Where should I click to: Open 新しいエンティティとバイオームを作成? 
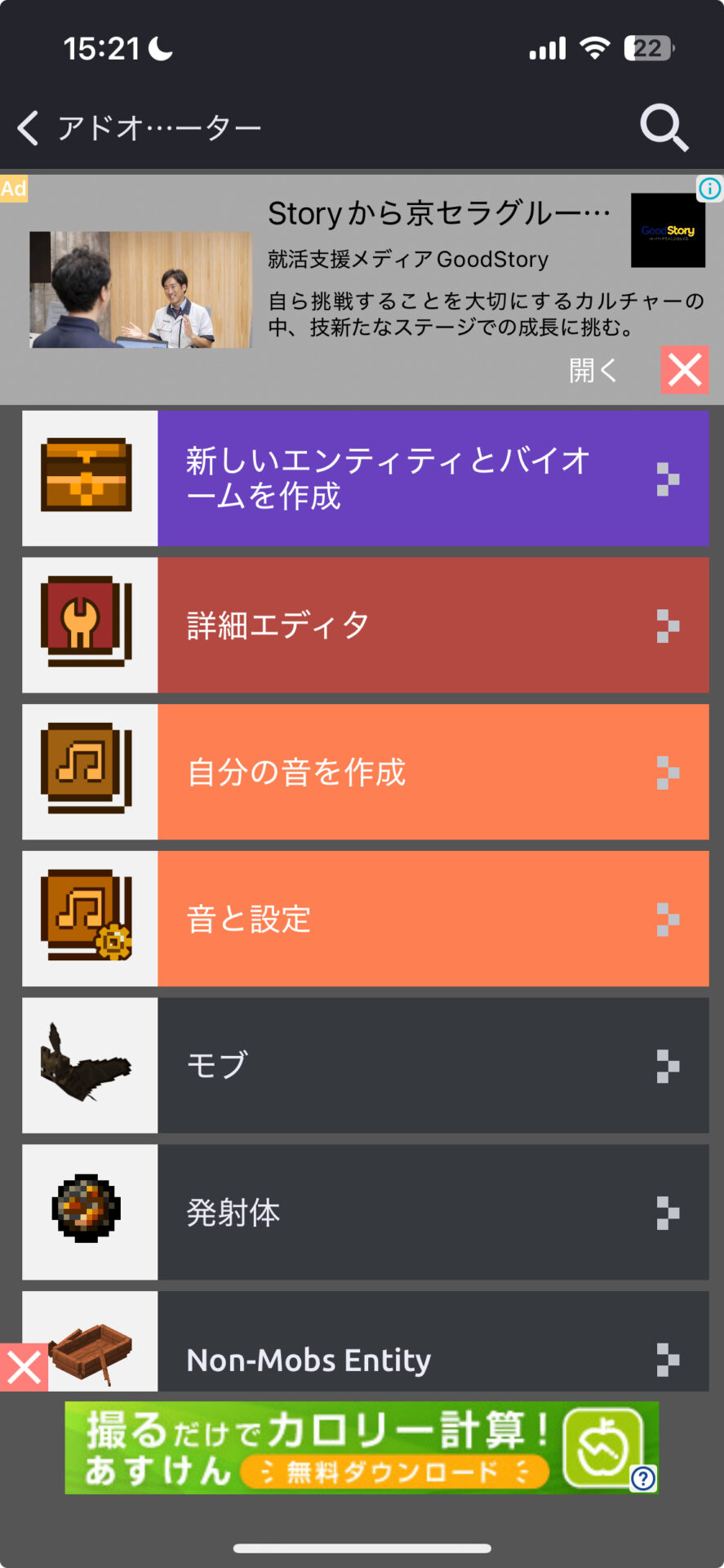coord(433,479)
